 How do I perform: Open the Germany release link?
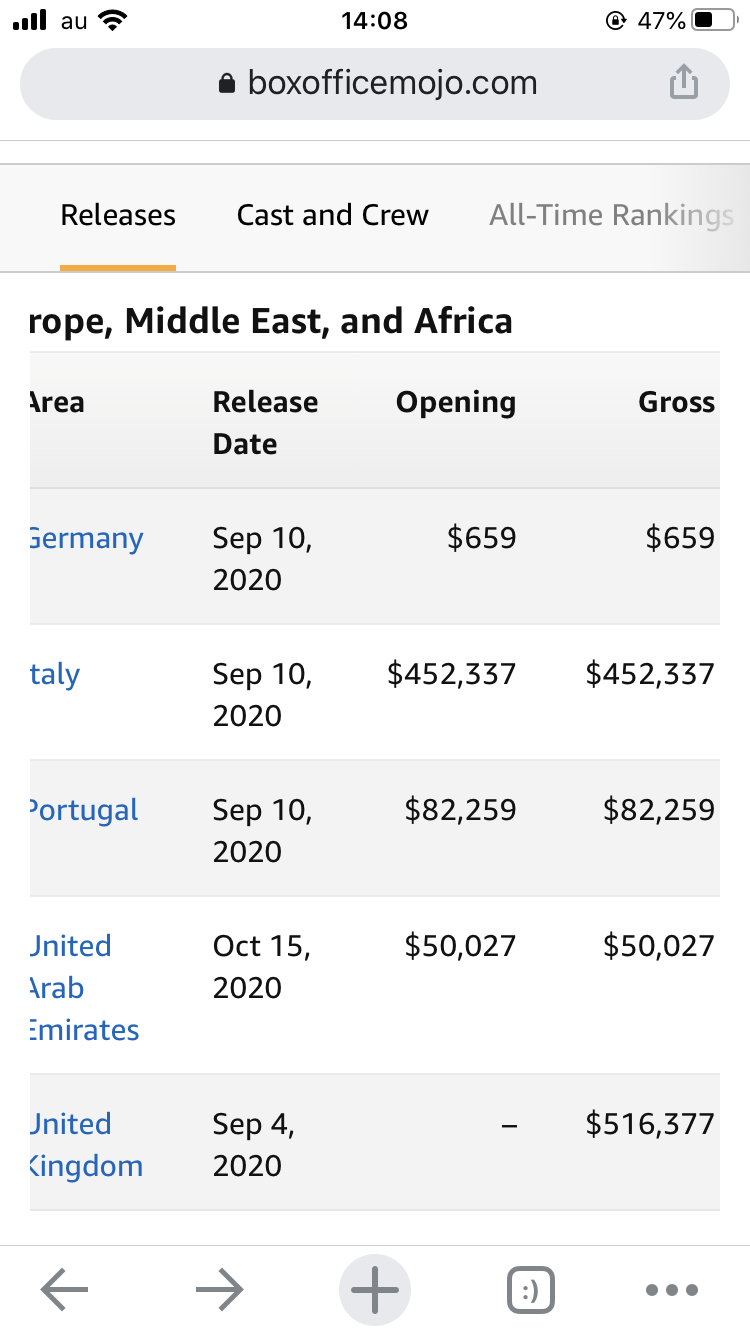(87, 538)
